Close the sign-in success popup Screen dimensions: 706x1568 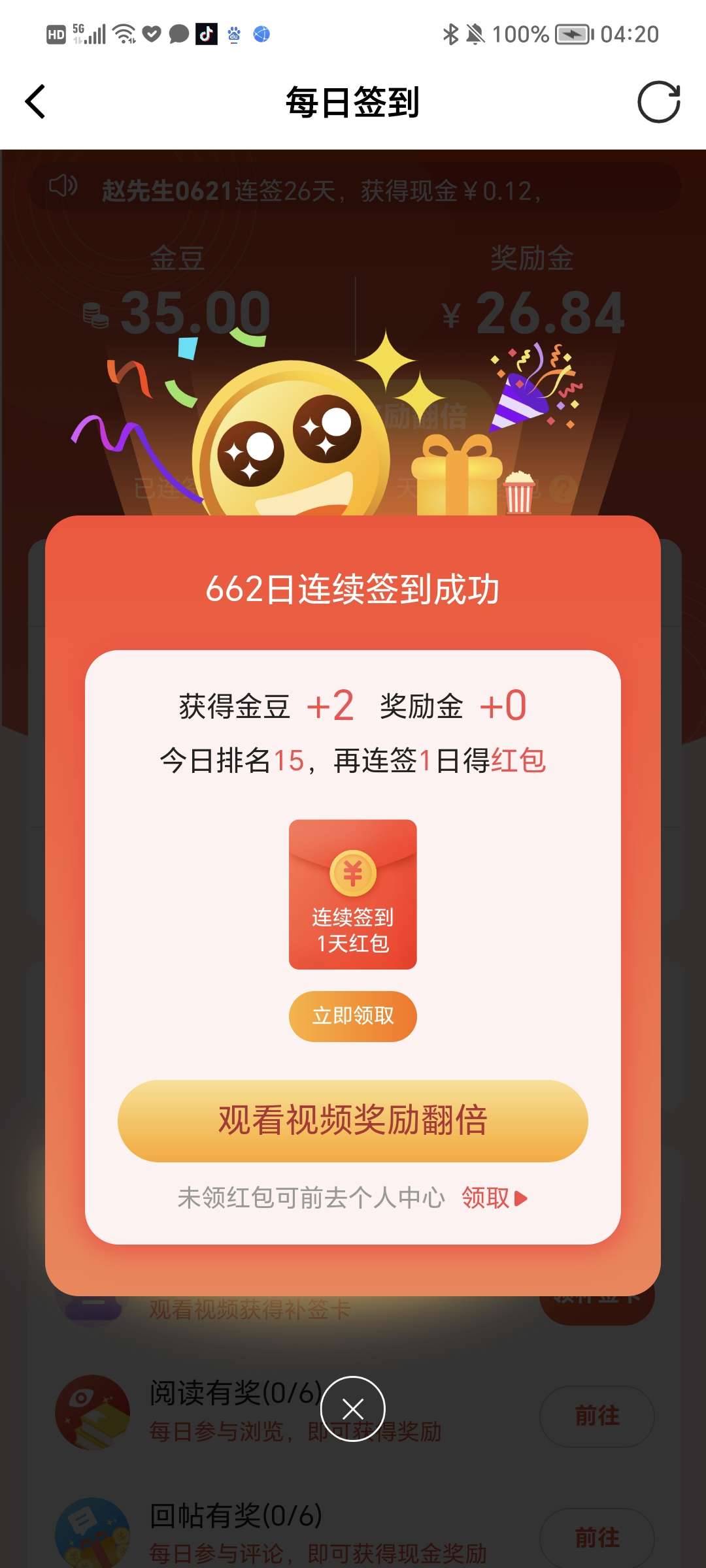[353, 1409]
